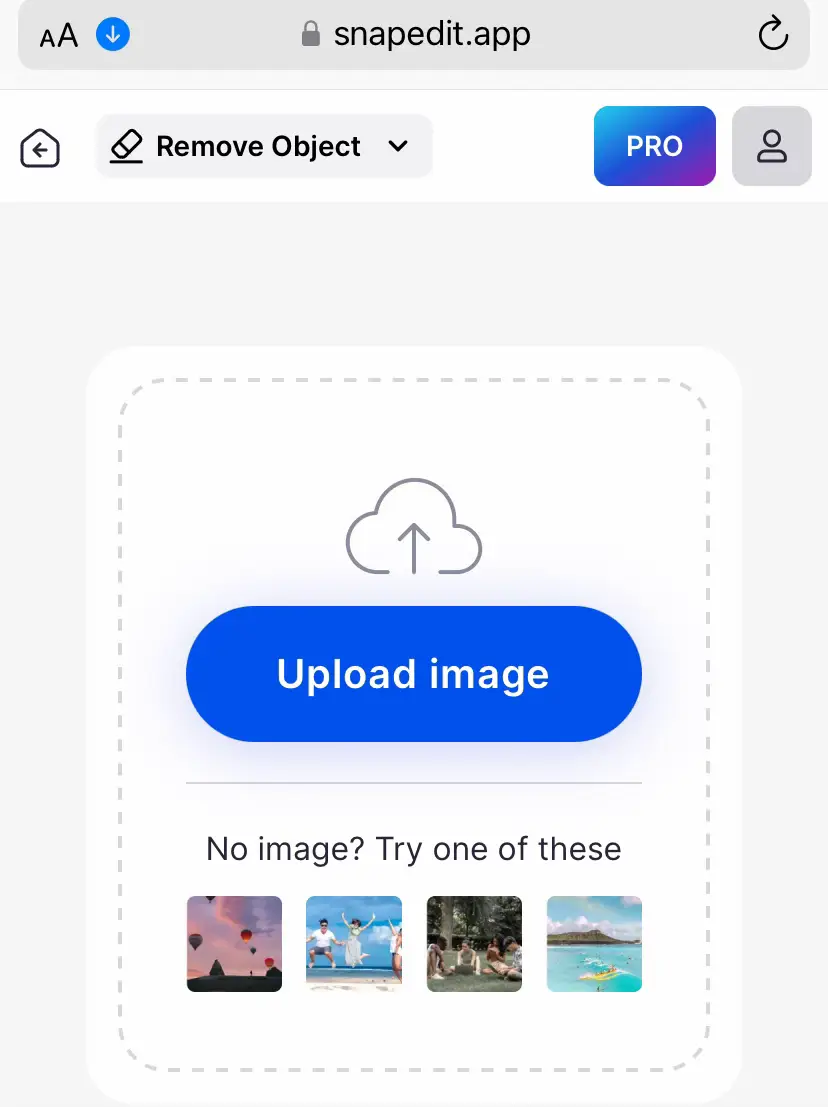Screen dimensions: 828x1107
Task: Open the PRO upgrade button
Action: 654,146
